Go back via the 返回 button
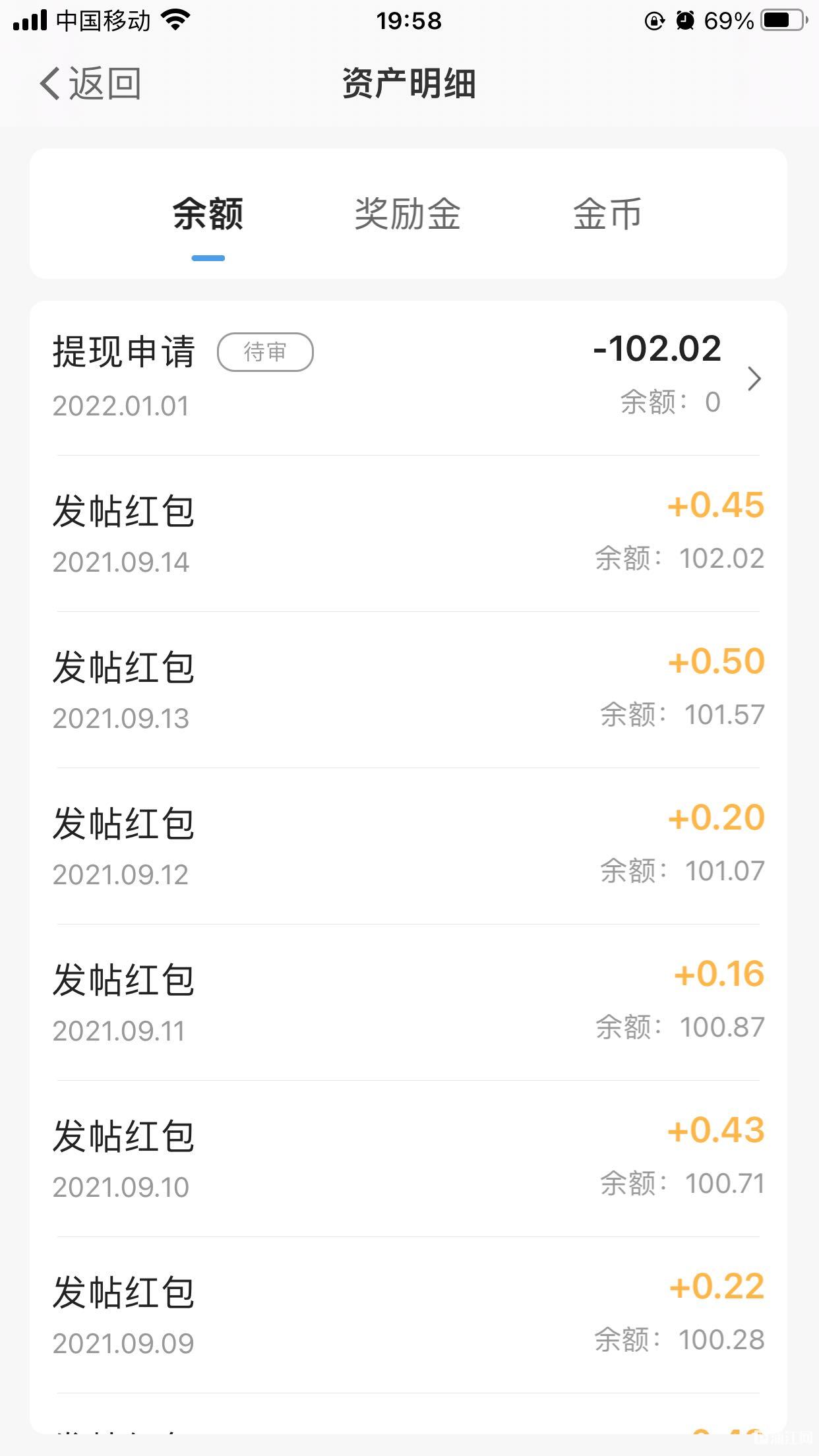 (x=90, y=84)
